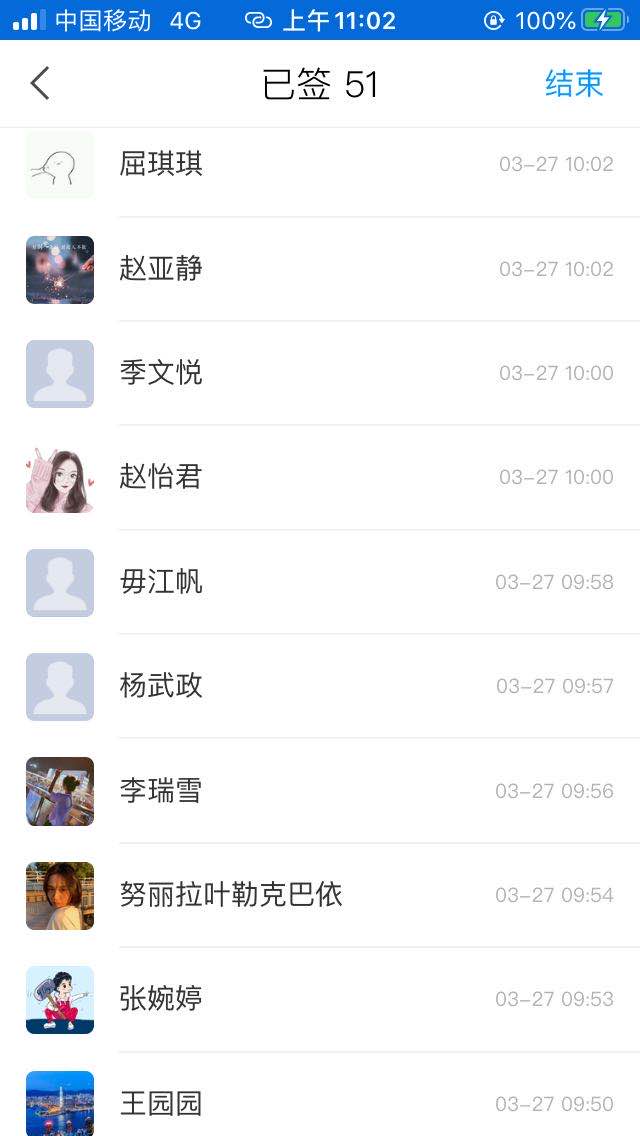
Task: Open 赵怡君's sign-in record
Action: (320, 477)
